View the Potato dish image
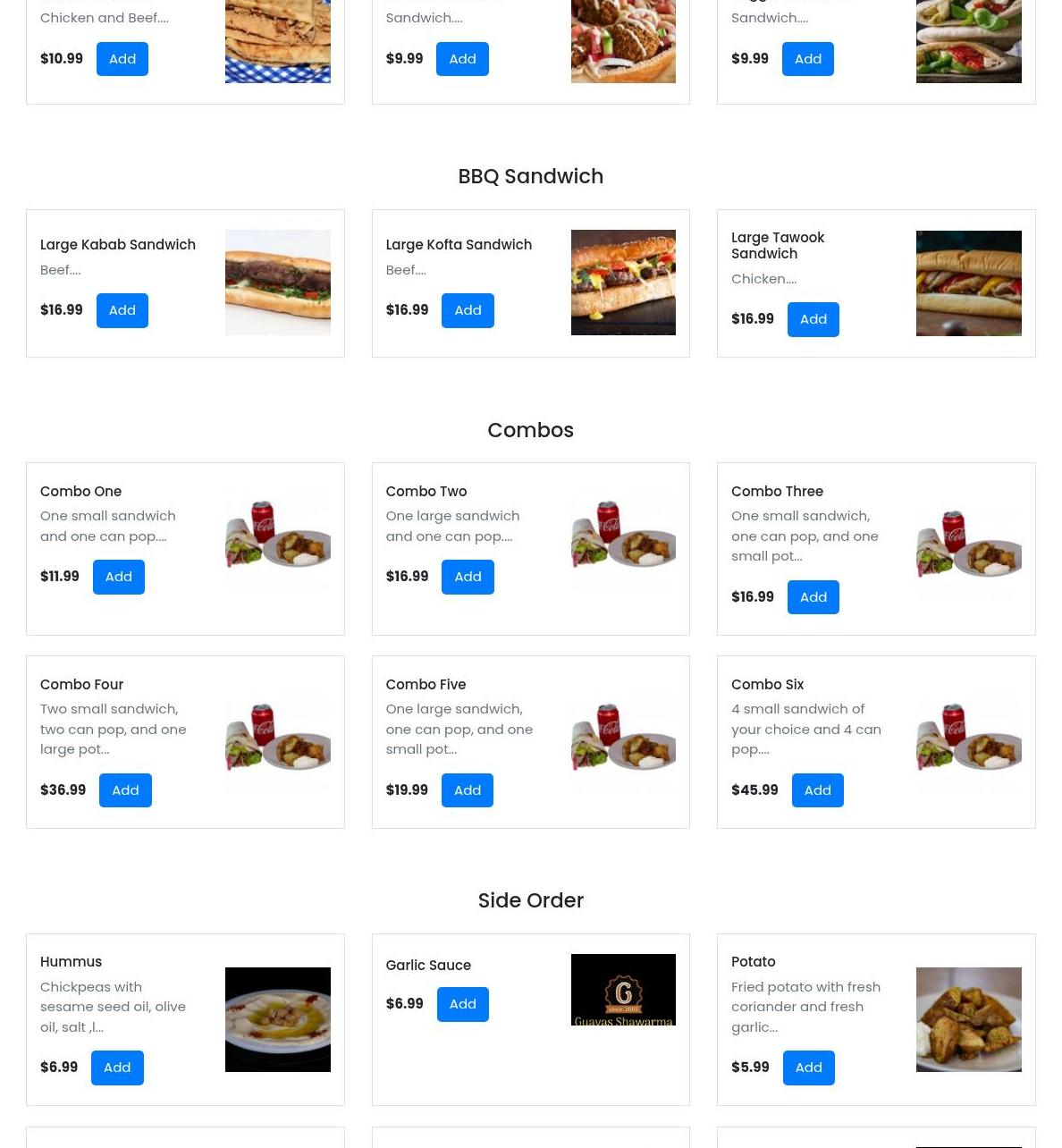1062x1148 pixels. [x=968, y=1019]
